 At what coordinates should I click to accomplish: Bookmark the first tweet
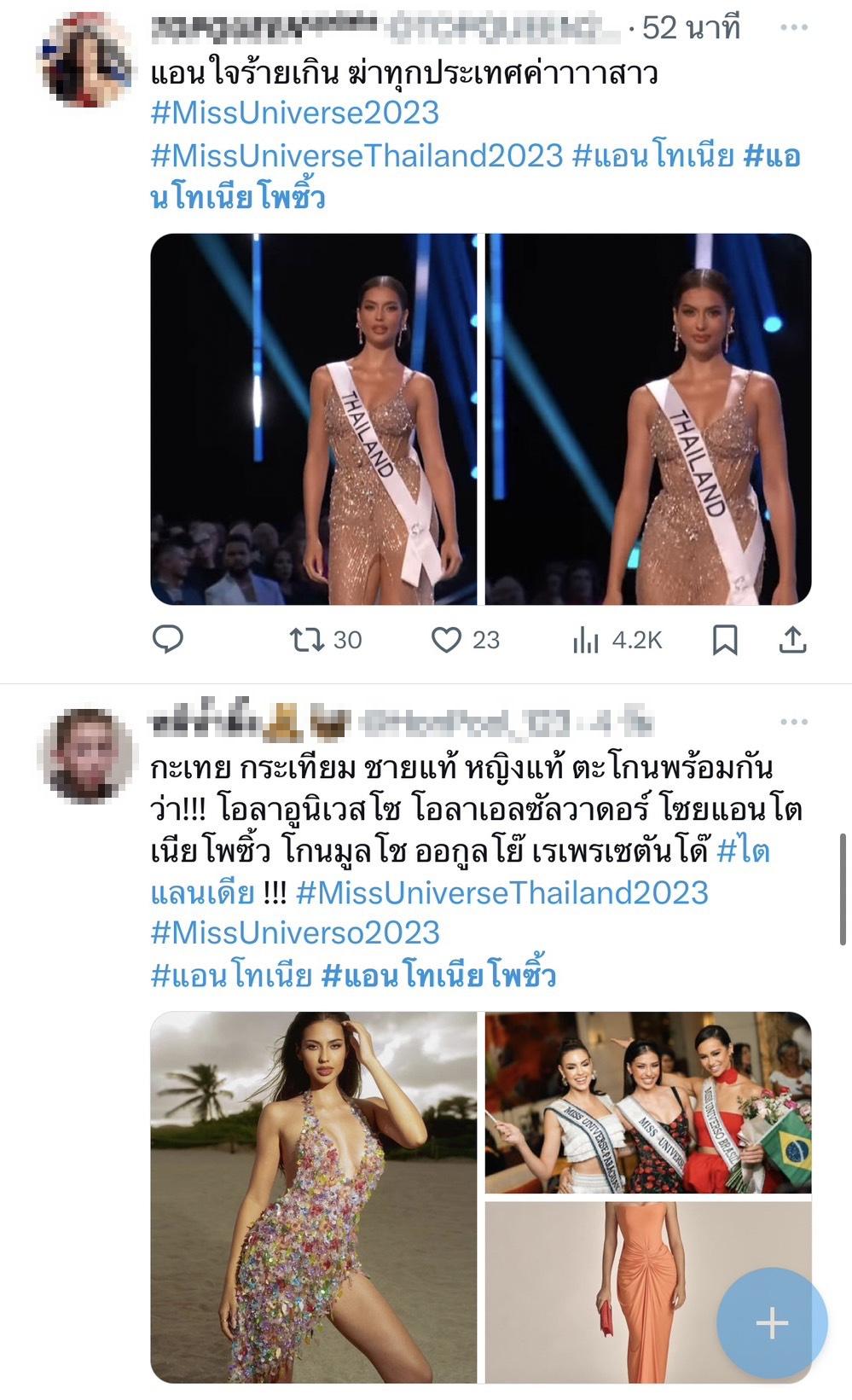tap(725, 639)
